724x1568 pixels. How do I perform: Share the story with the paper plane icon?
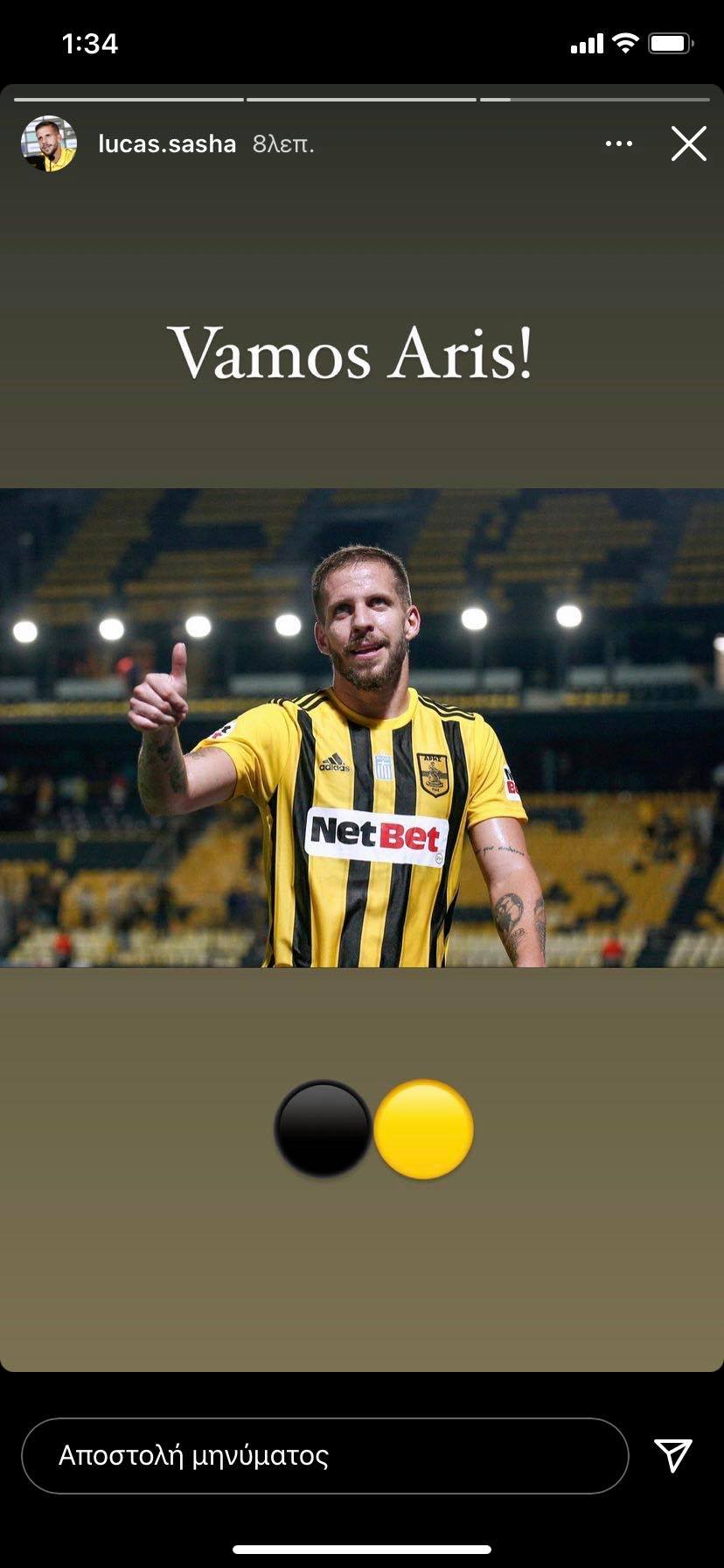click(672, 1455)
